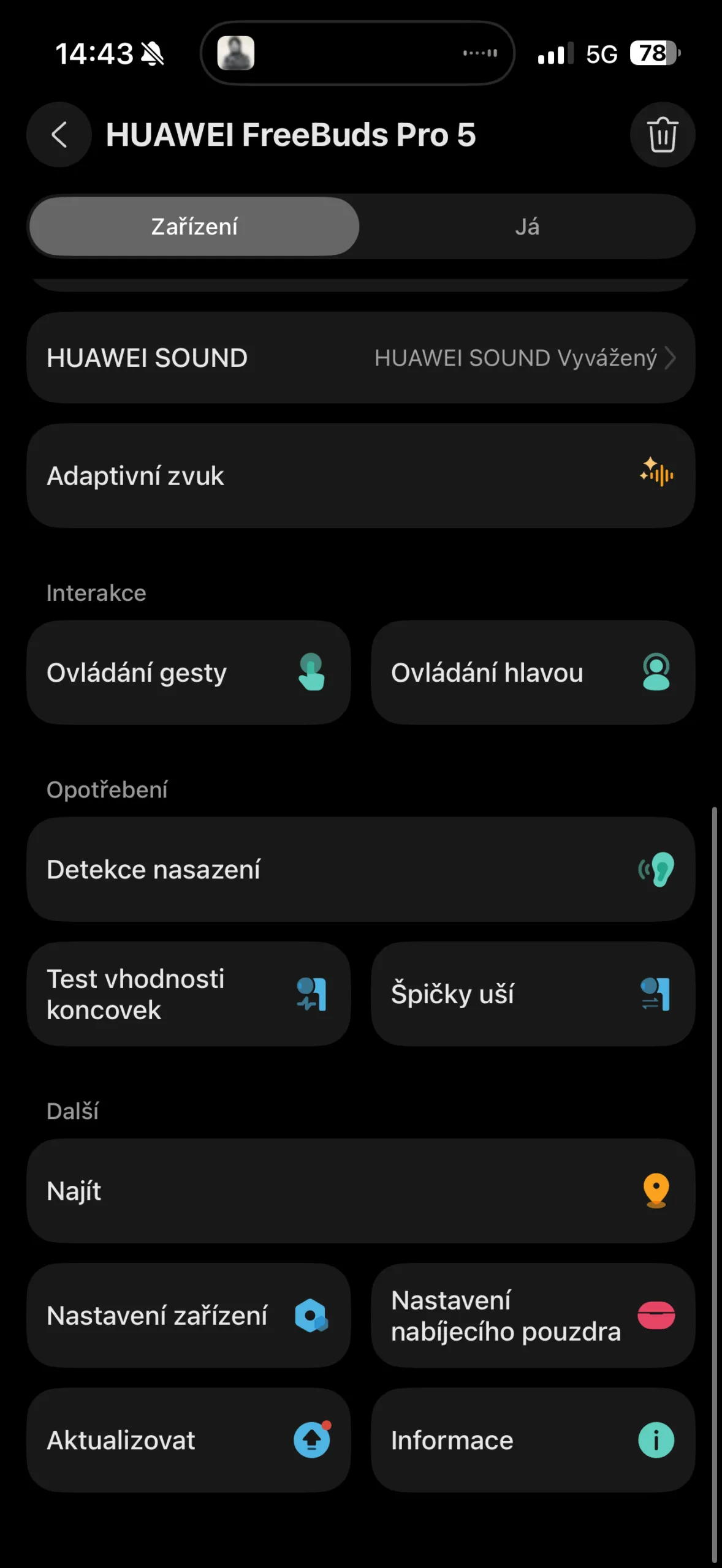This screenshot has width=722, height=1568.
Task: Open Ovládání hlavou card
Action: tap(533, 673)
